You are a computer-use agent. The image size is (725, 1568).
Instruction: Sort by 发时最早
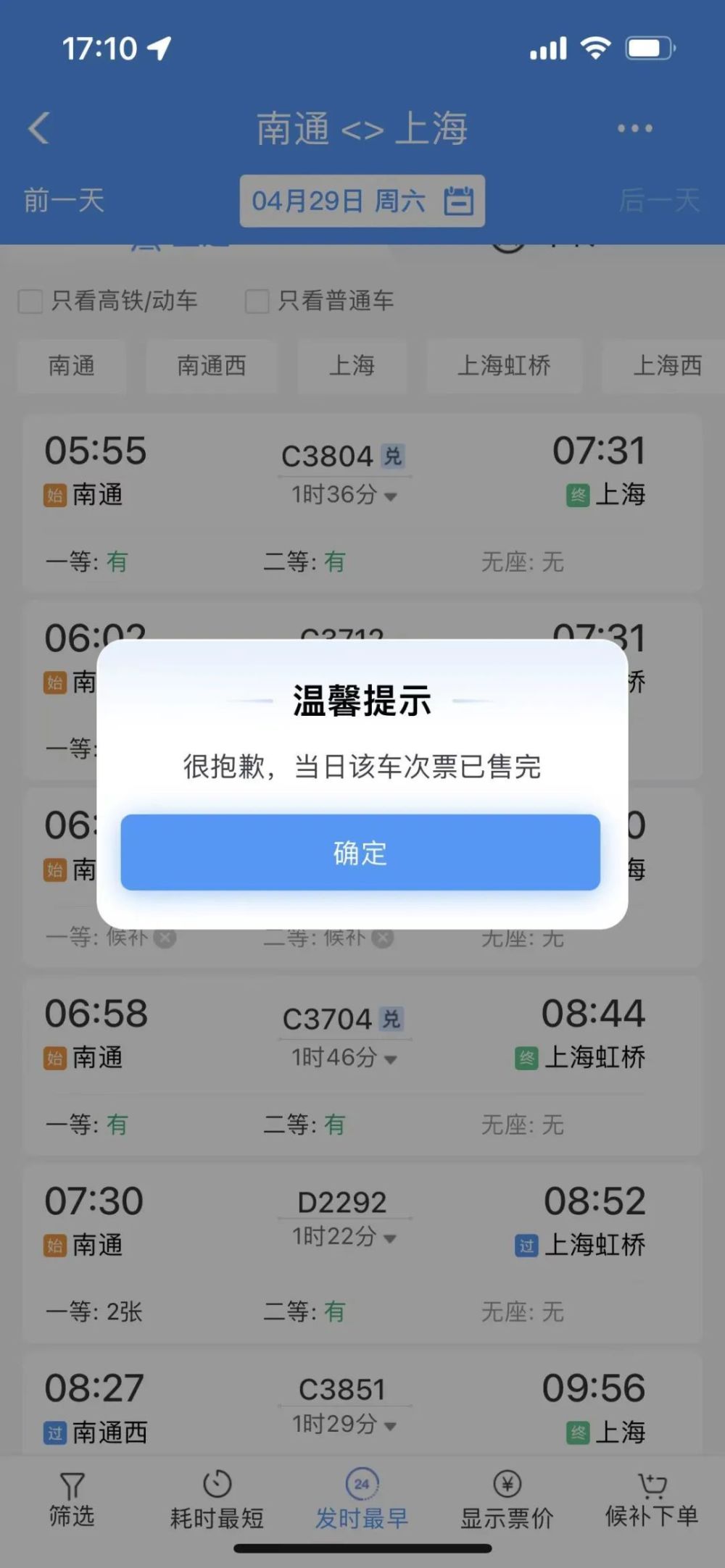pos(362,1499)
